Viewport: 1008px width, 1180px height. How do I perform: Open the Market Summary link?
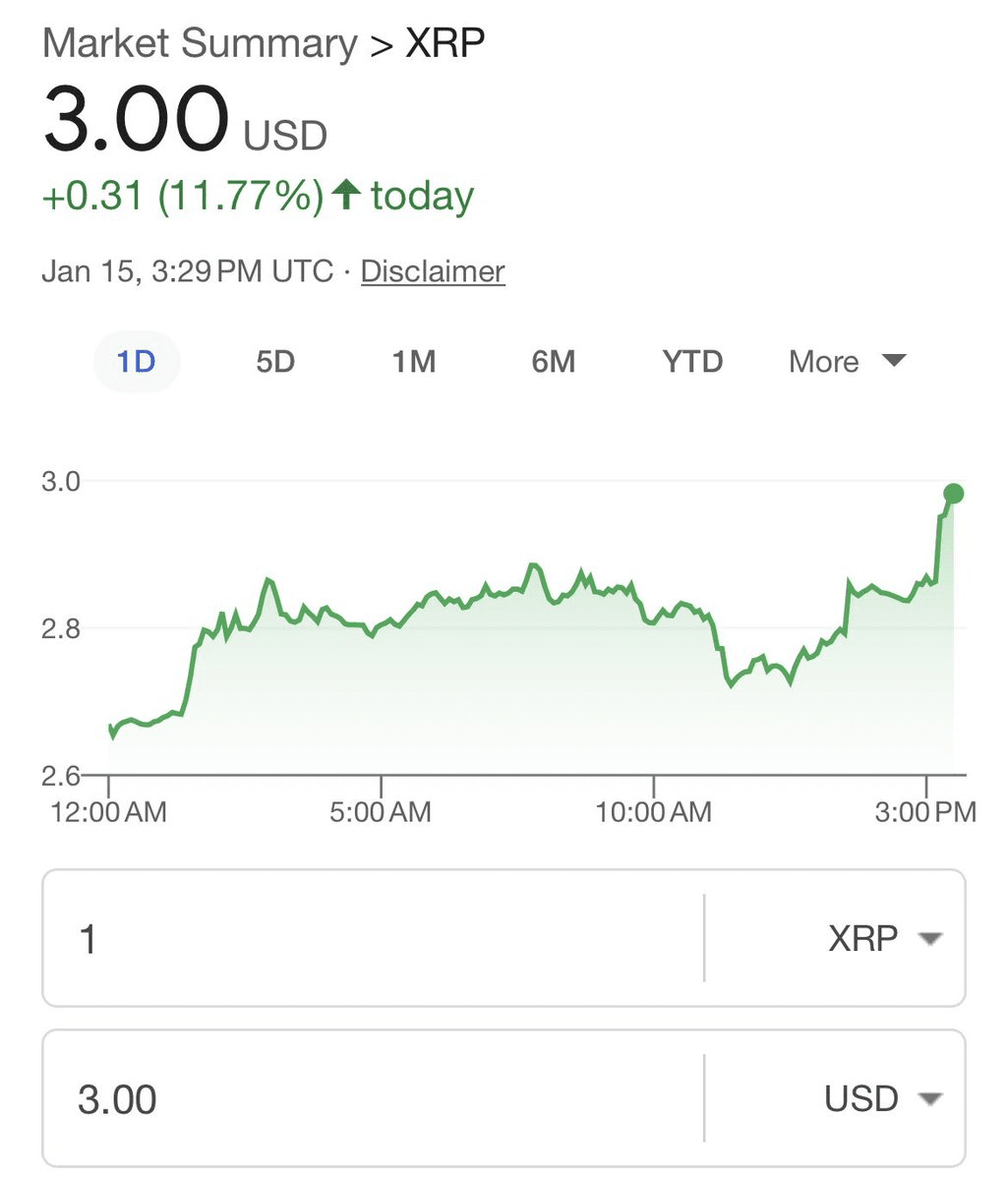pyautogui.click(x=200, y=44)
